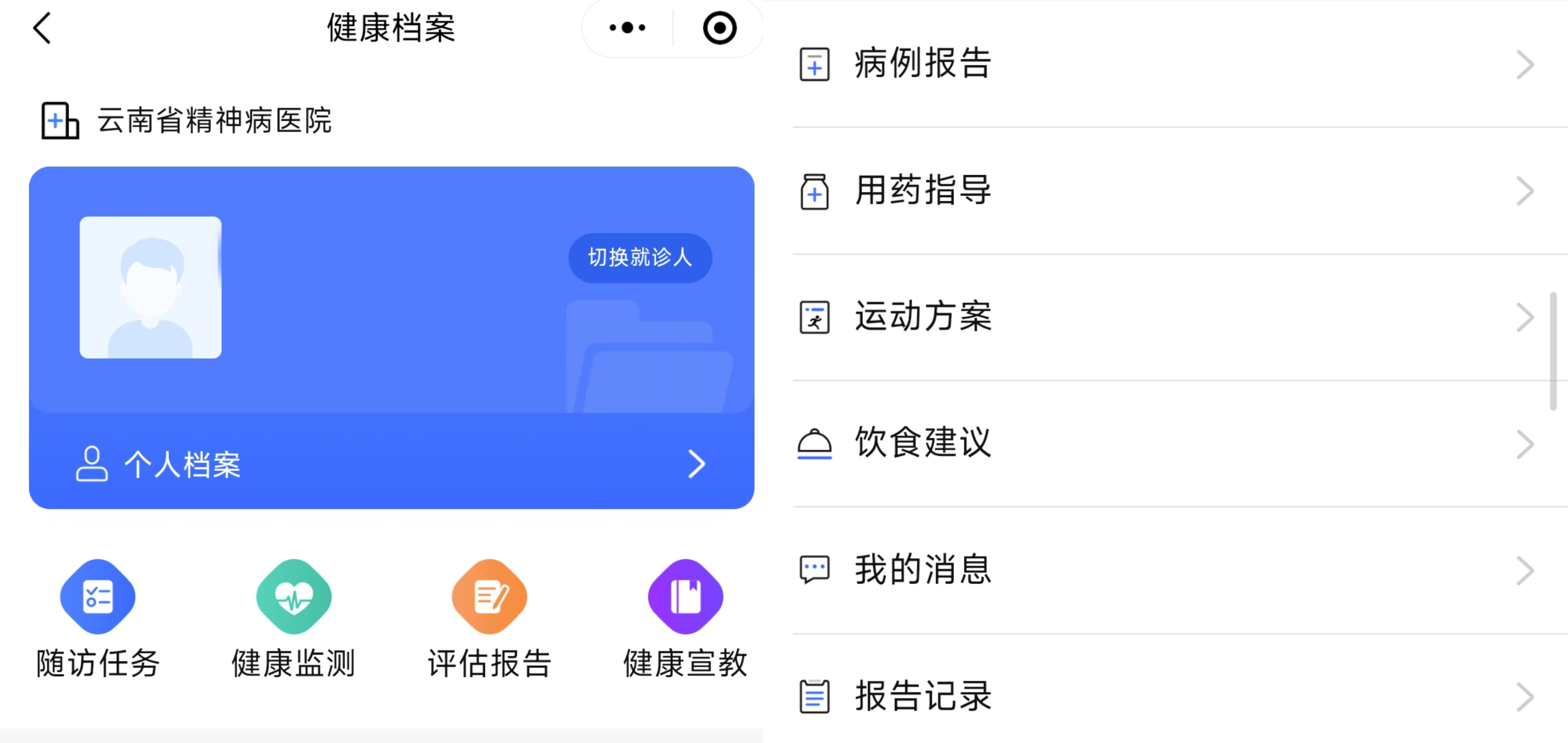This screenshot has width=1568, height=743.
Task: Close the mini program via circle icon
Action: click(720, 28)
